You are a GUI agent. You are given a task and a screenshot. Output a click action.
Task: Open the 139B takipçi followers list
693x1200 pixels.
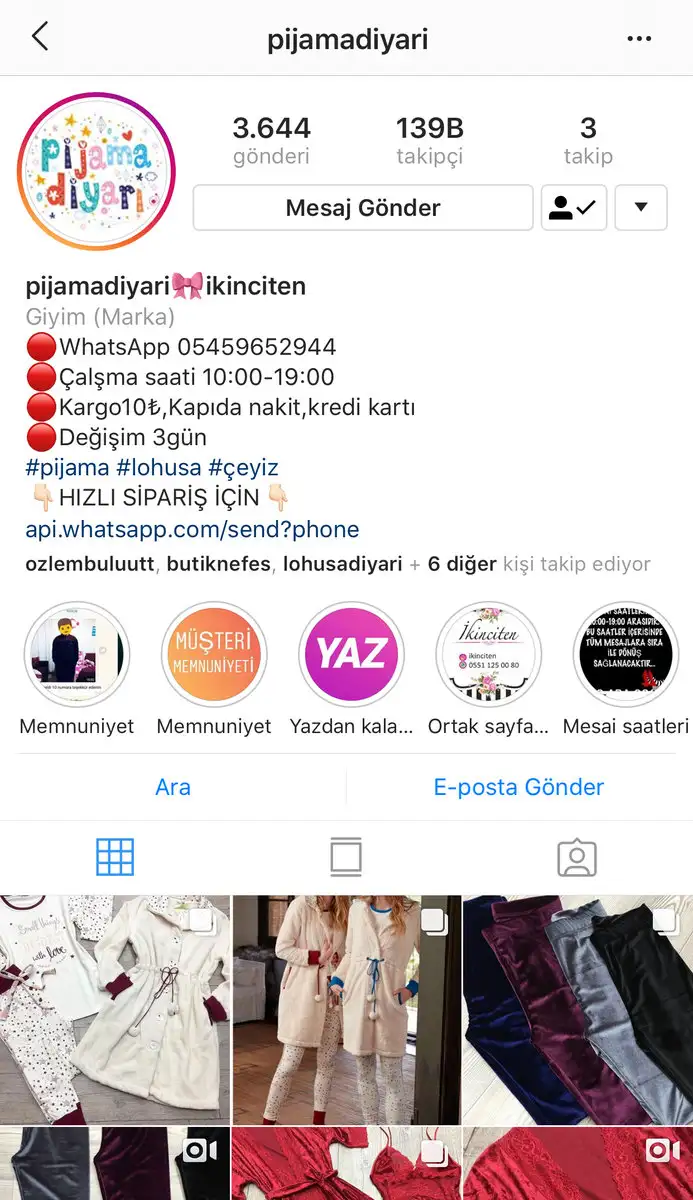429,140
